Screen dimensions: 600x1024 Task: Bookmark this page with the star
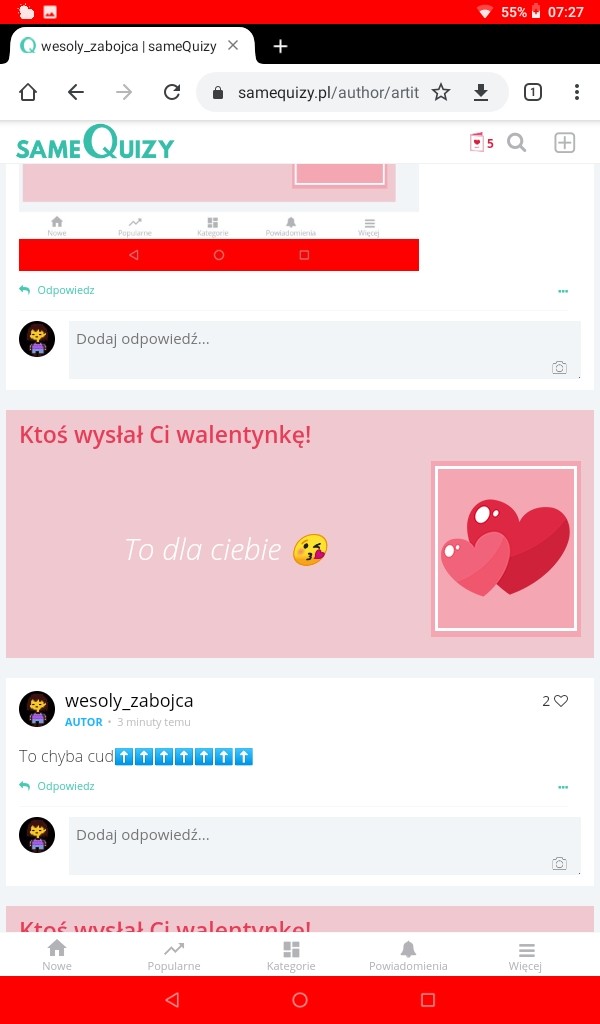coord(441,92)
